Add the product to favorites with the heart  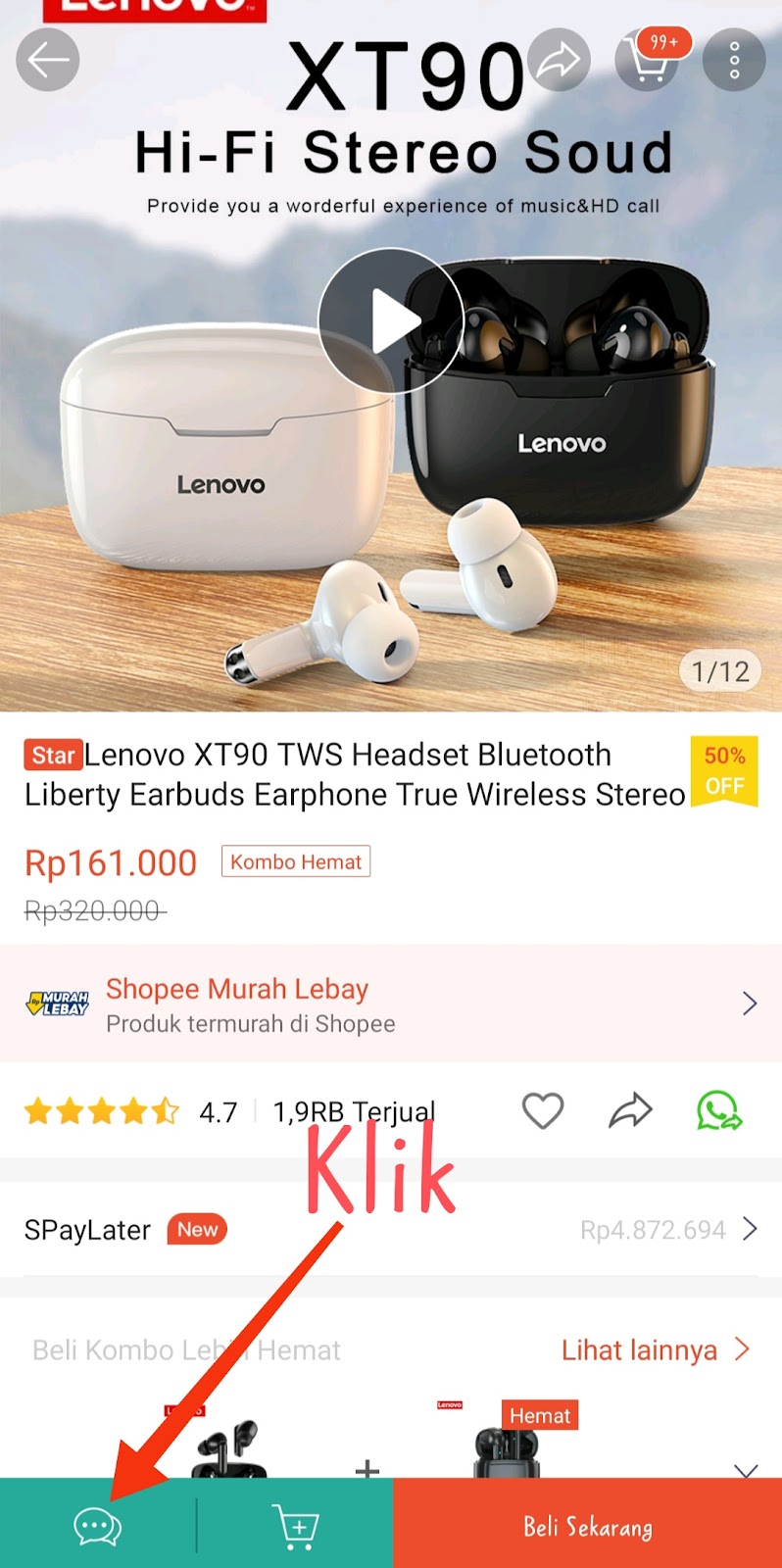542,1111
